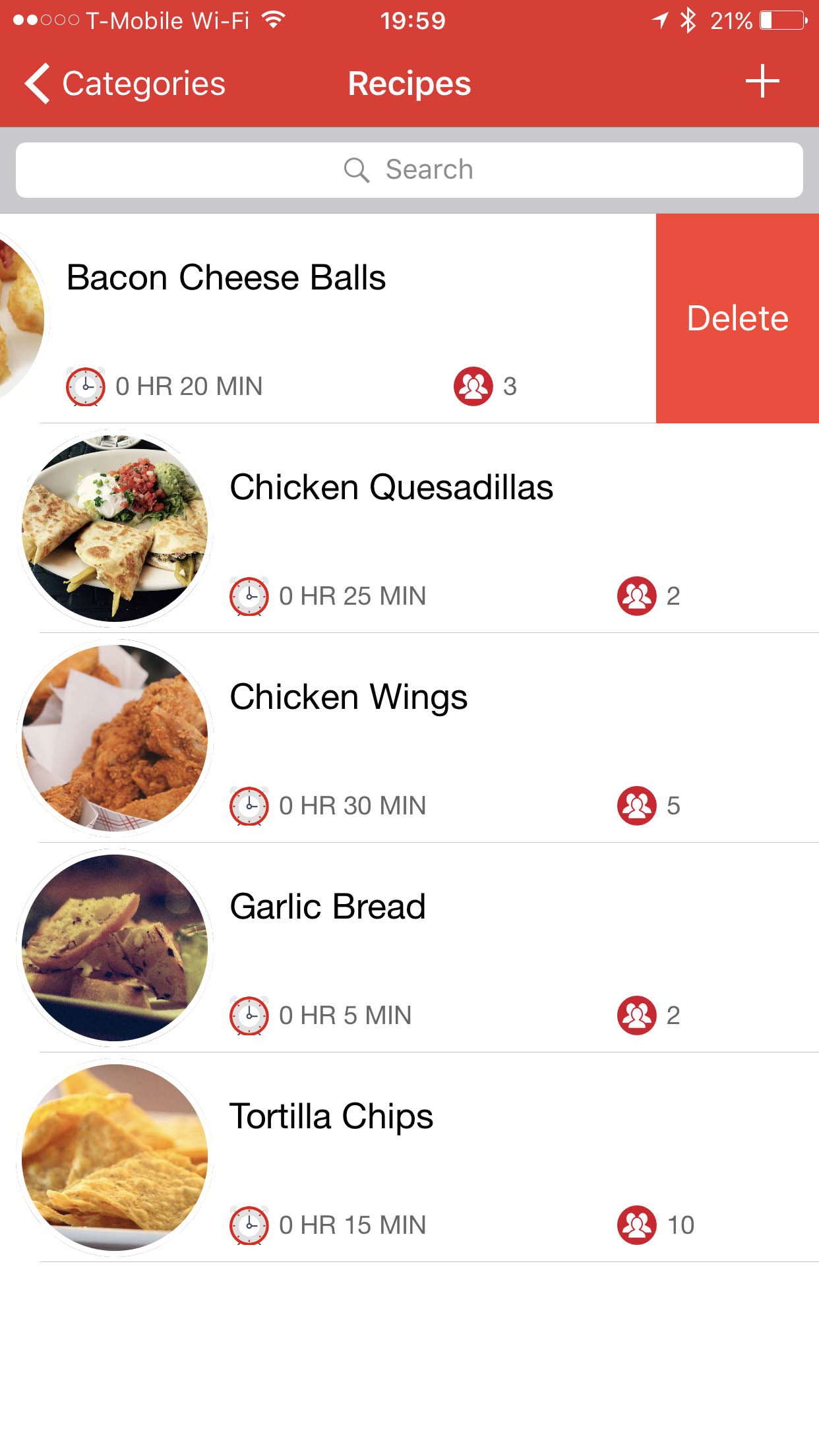Select the Garlic Bread recipe
The image size is (819, 1456).
click(327, 907)
